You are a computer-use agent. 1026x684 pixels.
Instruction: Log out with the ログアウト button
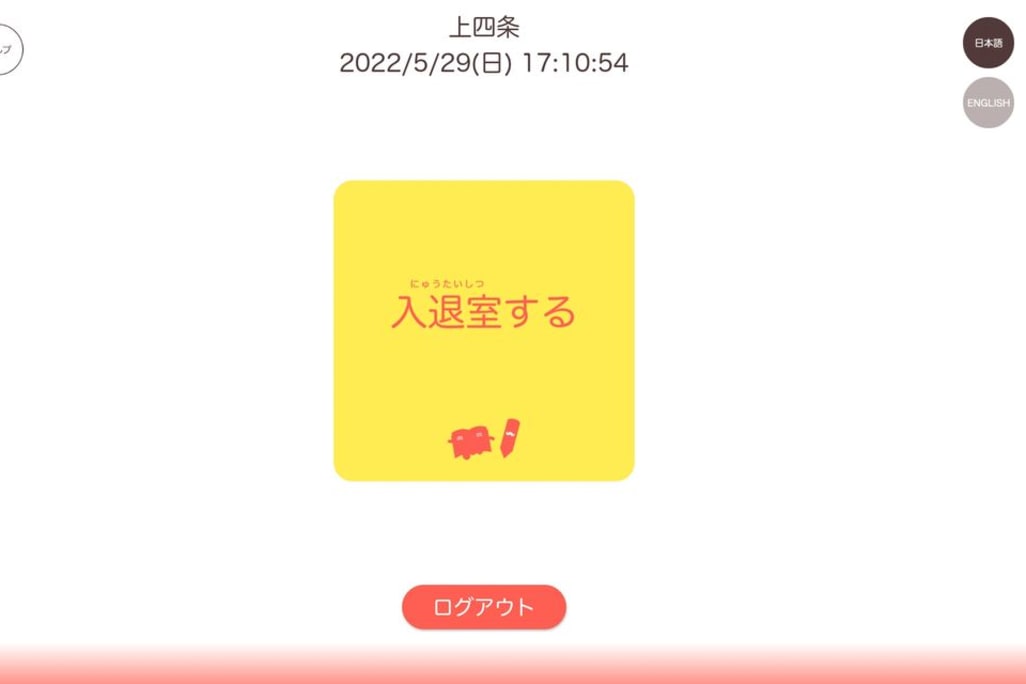(x=484, y=607)
